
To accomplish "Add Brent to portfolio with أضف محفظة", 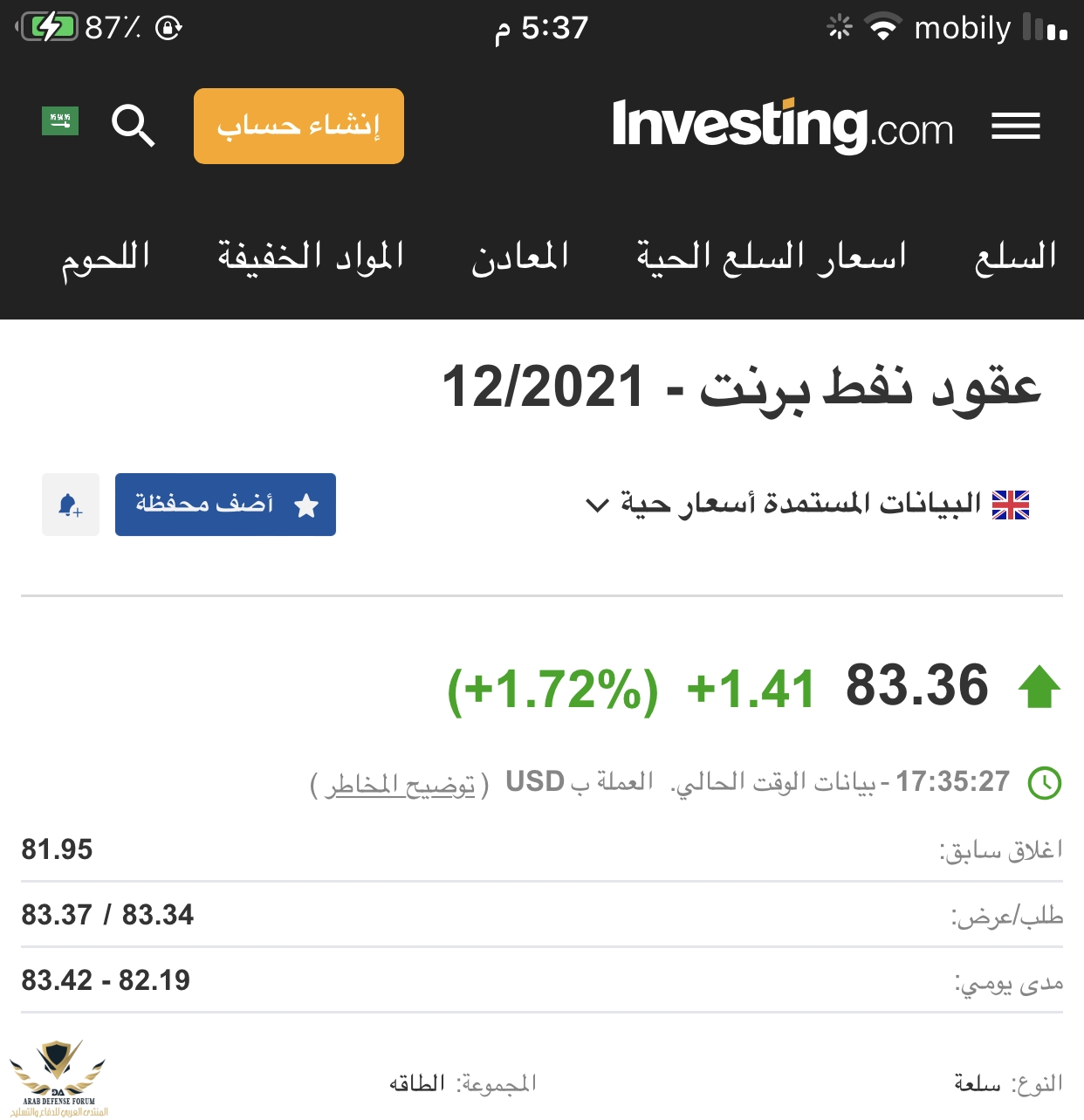I will (x=225, y=505).
